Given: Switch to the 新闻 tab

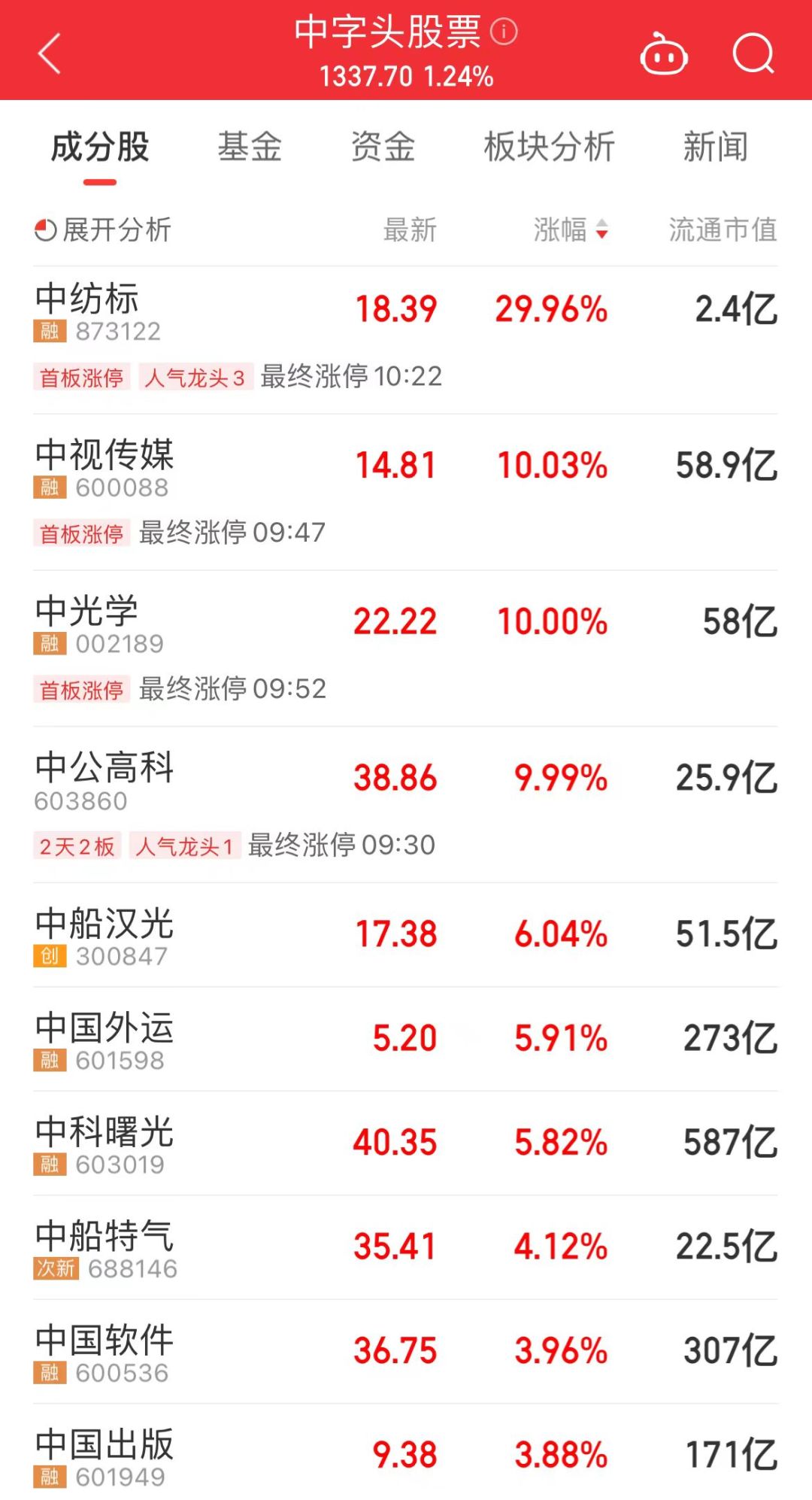Looking at the screenshot, I should (x=715, y=147).
